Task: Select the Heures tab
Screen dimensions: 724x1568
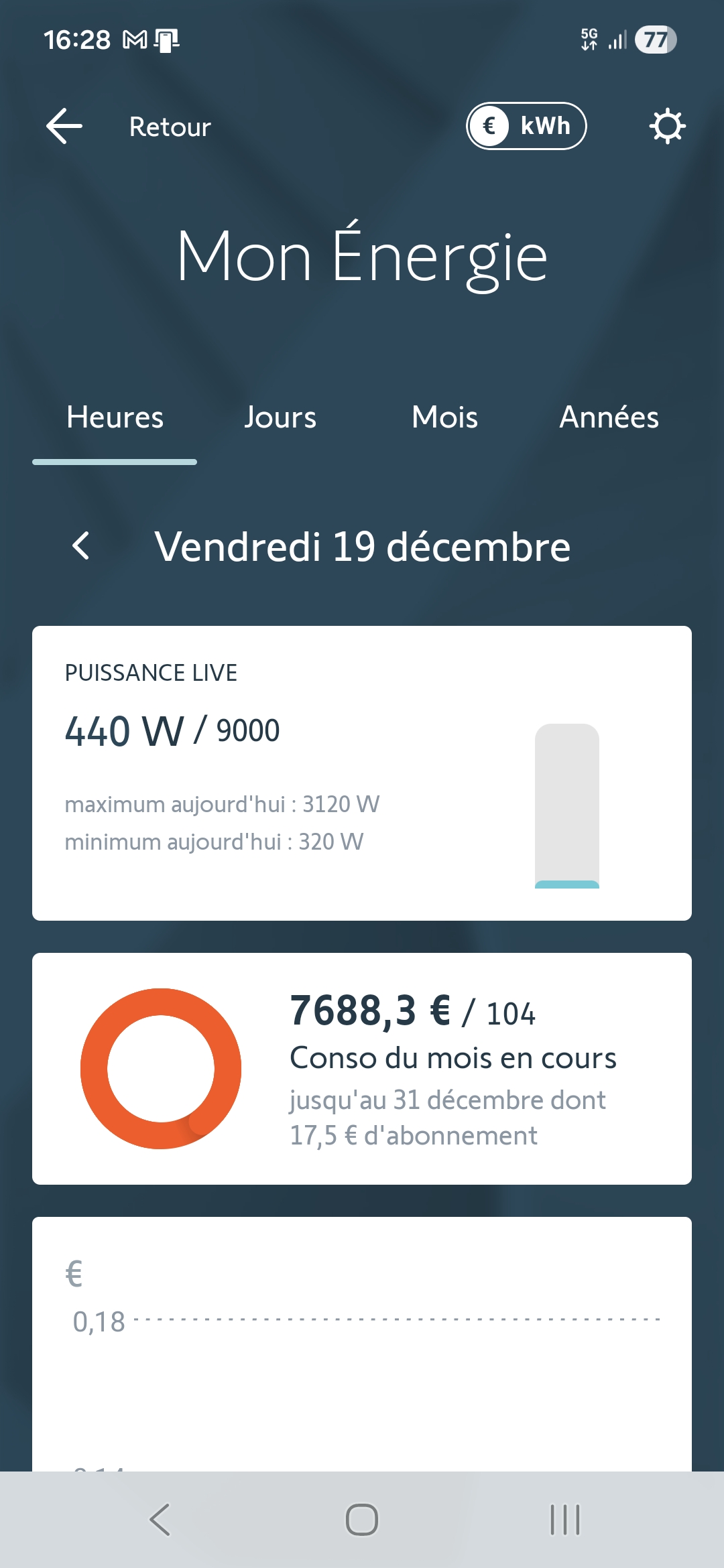Action: point(115,417)
